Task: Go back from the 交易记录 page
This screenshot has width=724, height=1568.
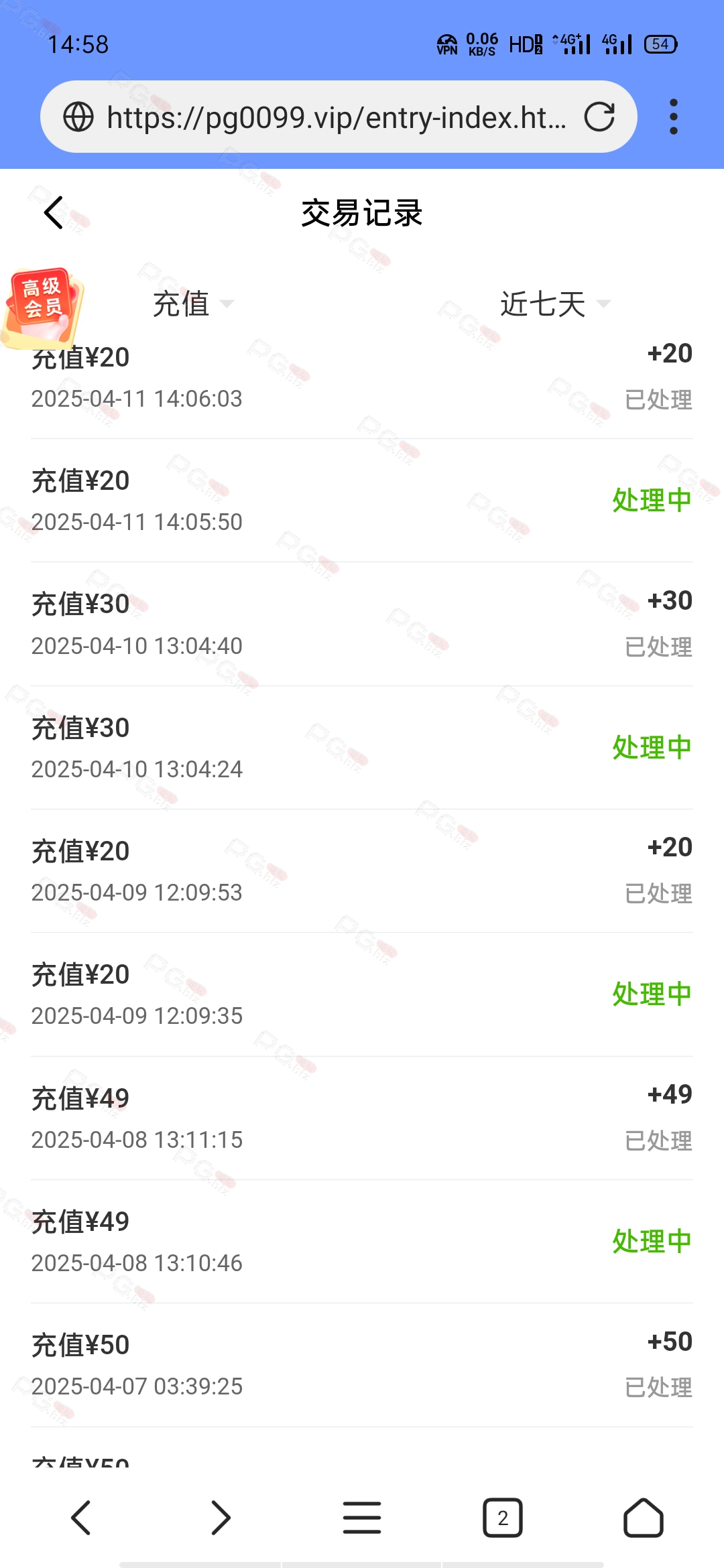Action: coord(54,212)
